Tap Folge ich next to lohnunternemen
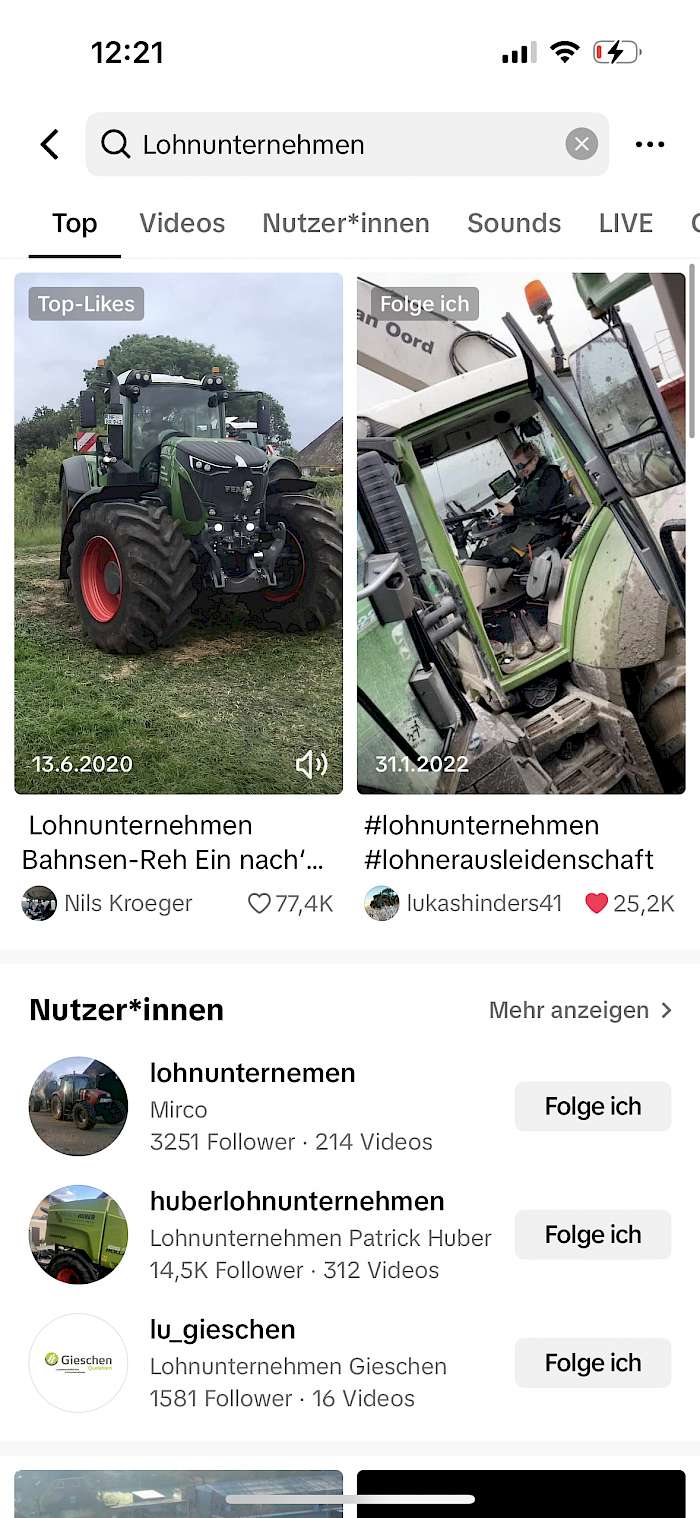The width and height of the screenshot is (700, 1518). (593, 1106)
